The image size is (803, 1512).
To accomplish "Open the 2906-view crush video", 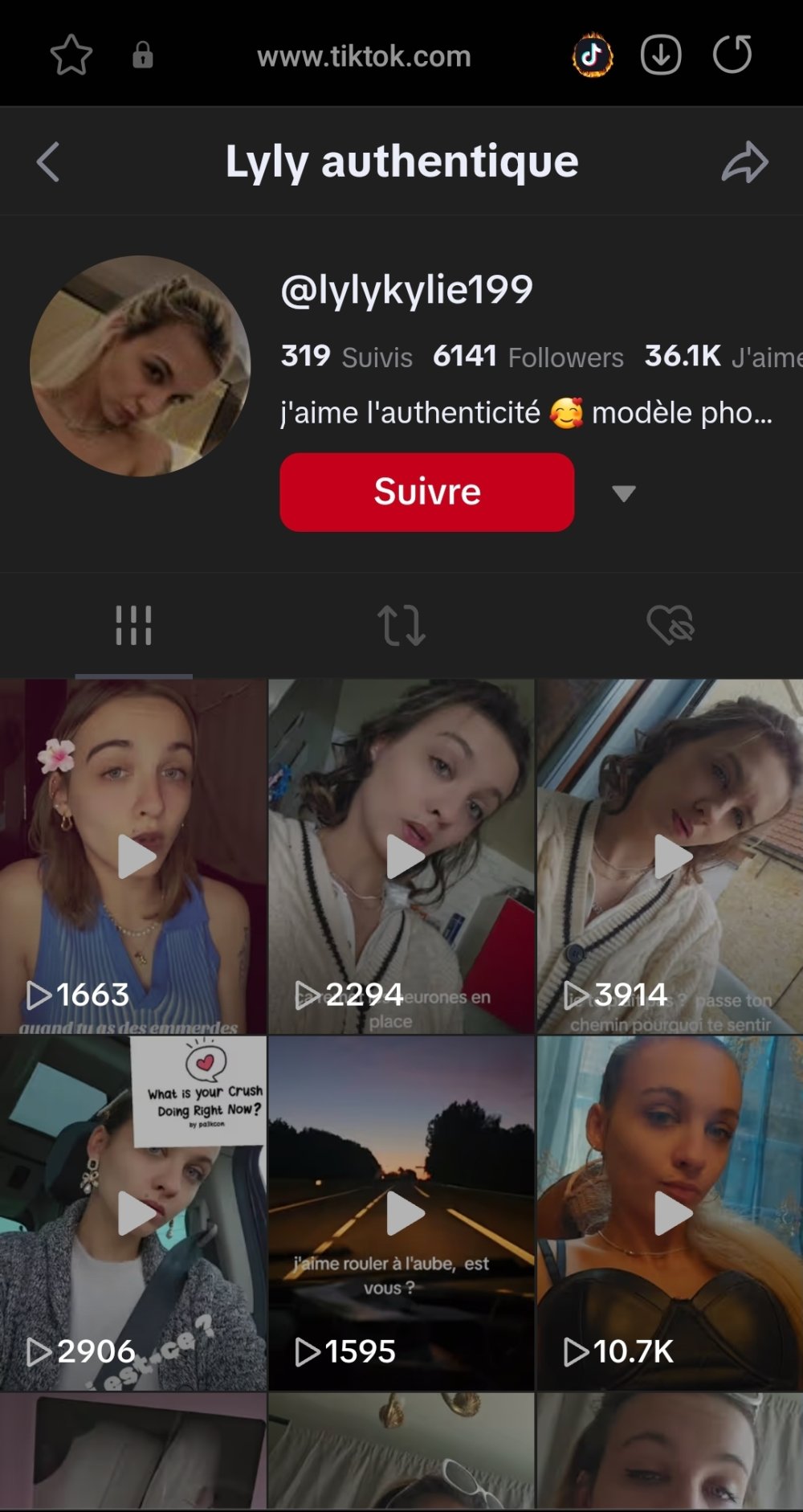I will pyautogui.click(x=135, y=1213).
